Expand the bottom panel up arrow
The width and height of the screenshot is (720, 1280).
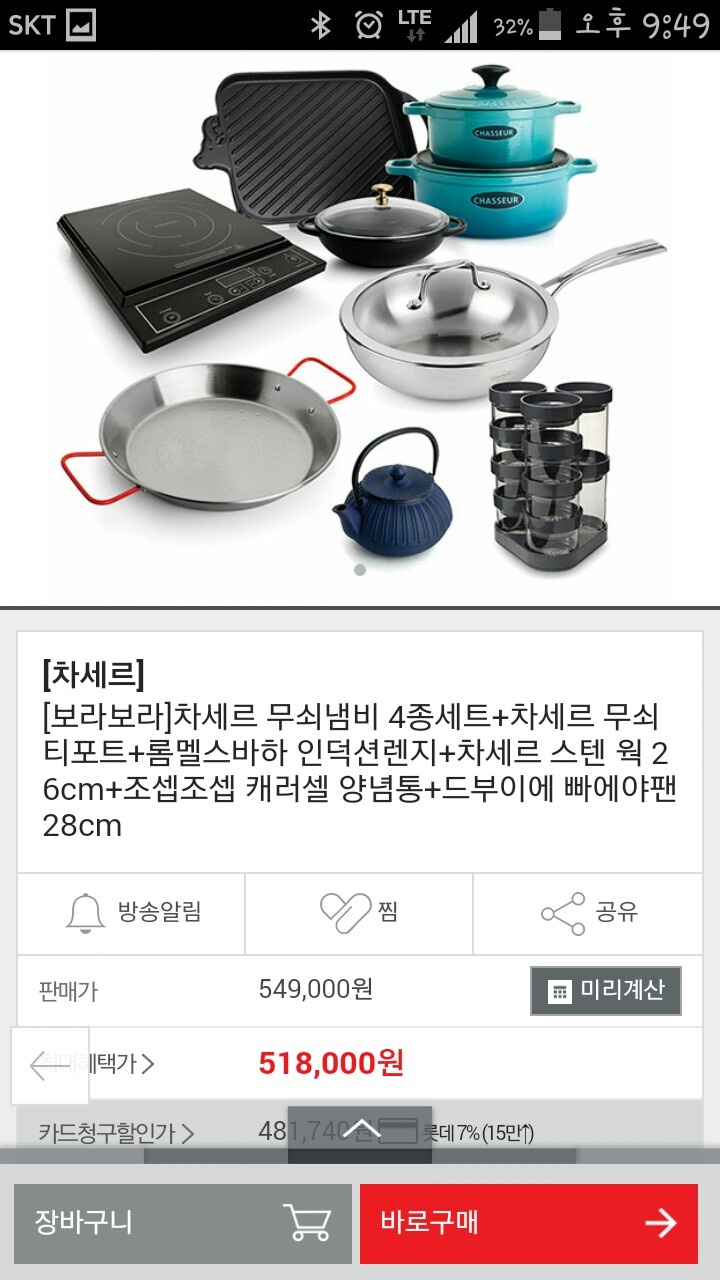click(x=360, y=1132)
